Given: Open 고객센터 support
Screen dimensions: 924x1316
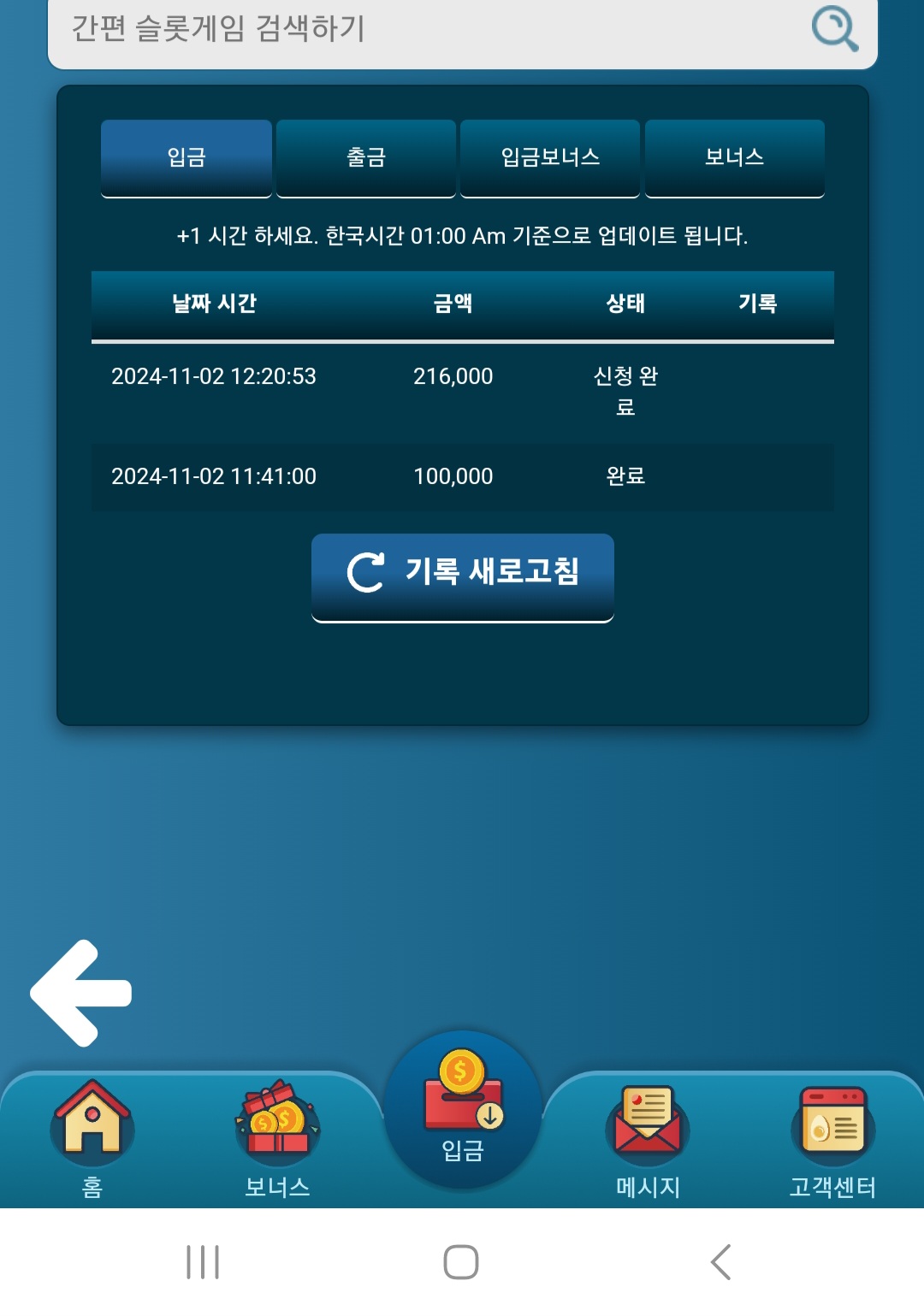Looking at the screenshot, I should (832, 1137).
